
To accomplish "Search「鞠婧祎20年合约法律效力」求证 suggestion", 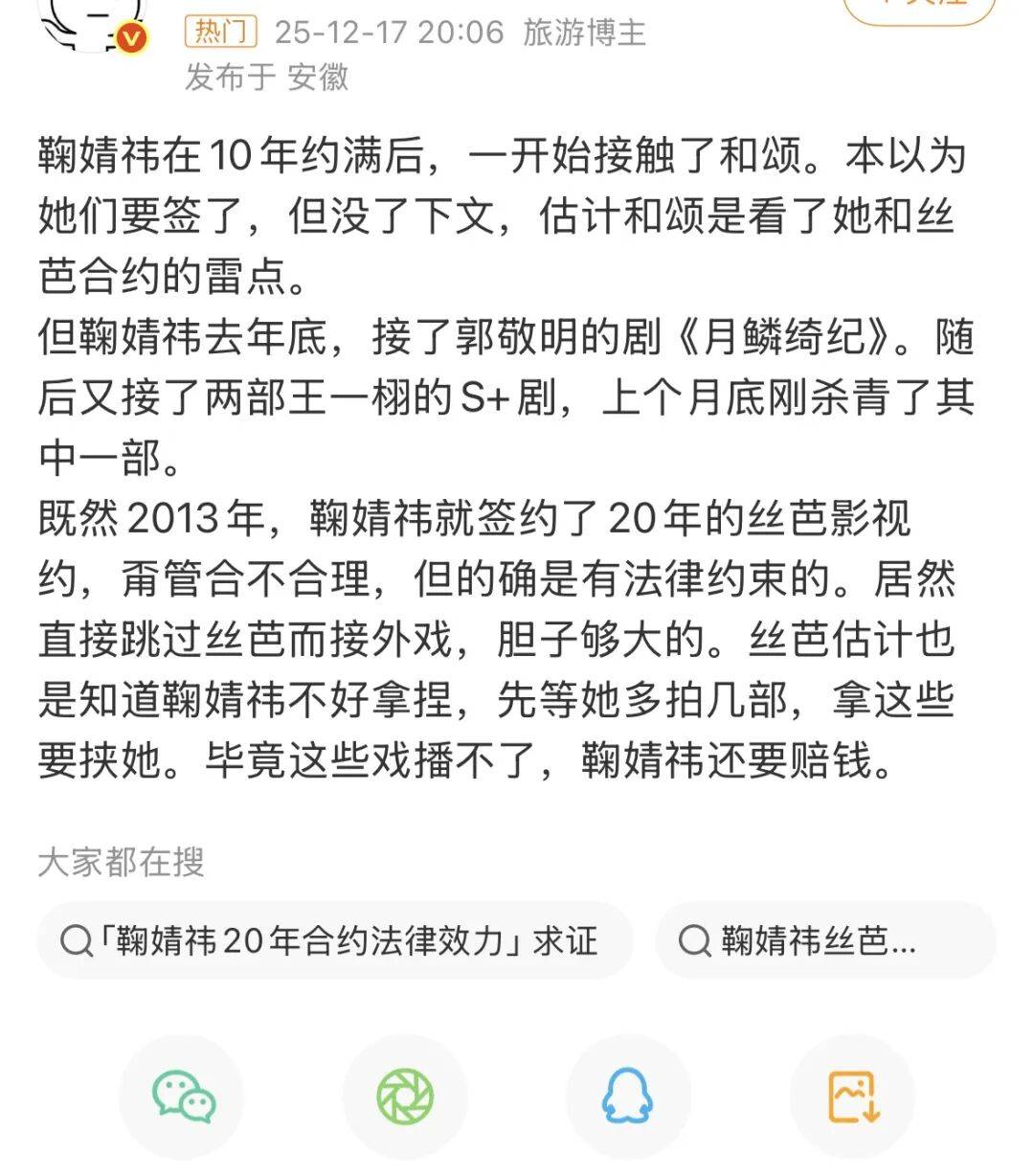I will point(335,941).
